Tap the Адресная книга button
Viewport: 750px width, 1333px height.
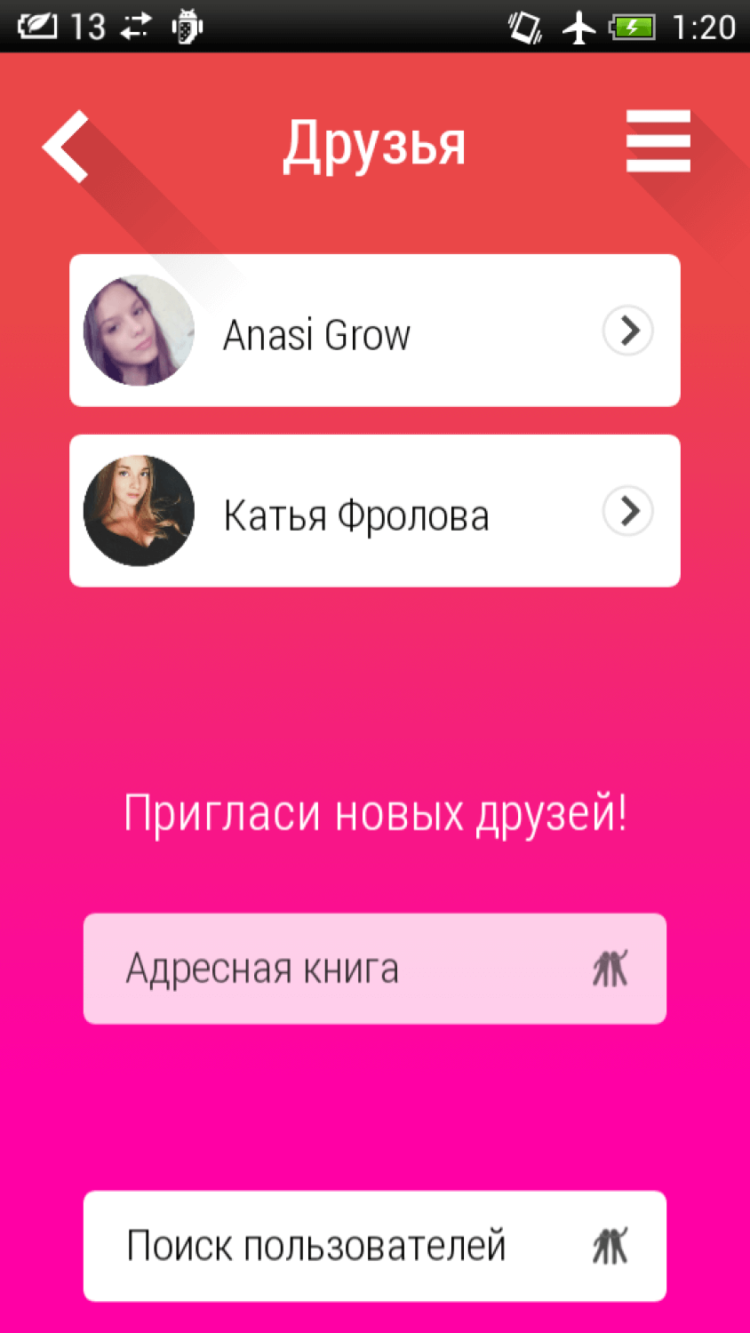click(x=374, y=968)
